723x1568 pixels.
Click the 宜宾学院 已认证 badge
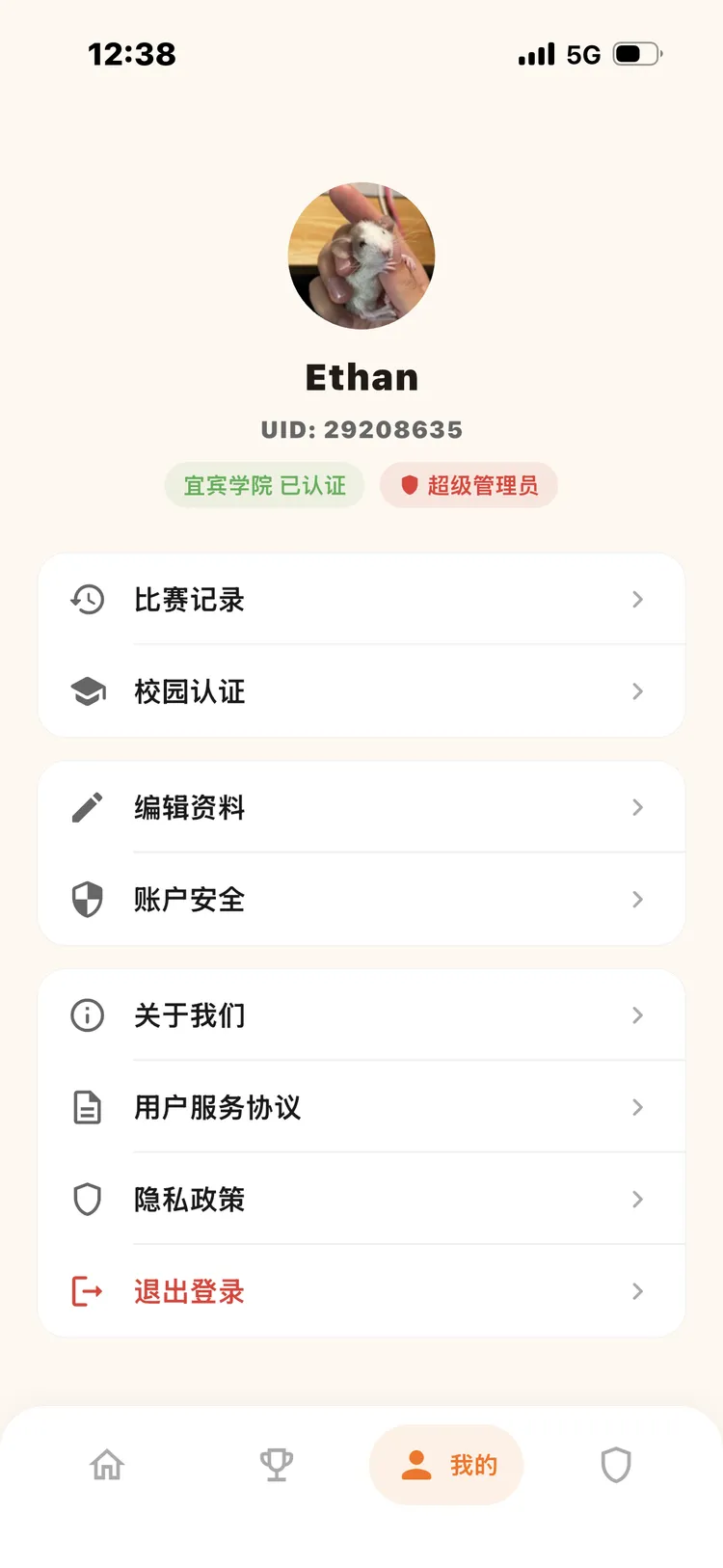tap(264, 485)
